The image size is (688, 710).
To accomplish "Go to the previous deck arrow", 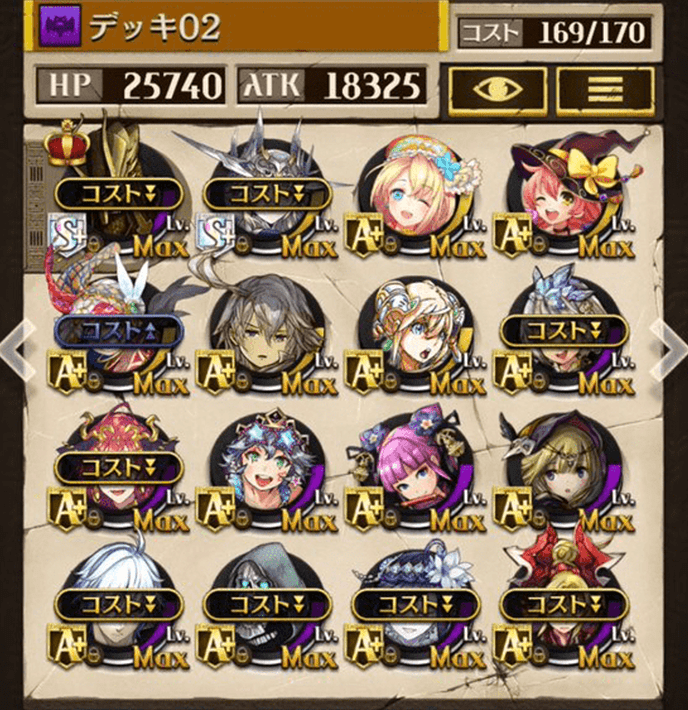I will (17, 350).
